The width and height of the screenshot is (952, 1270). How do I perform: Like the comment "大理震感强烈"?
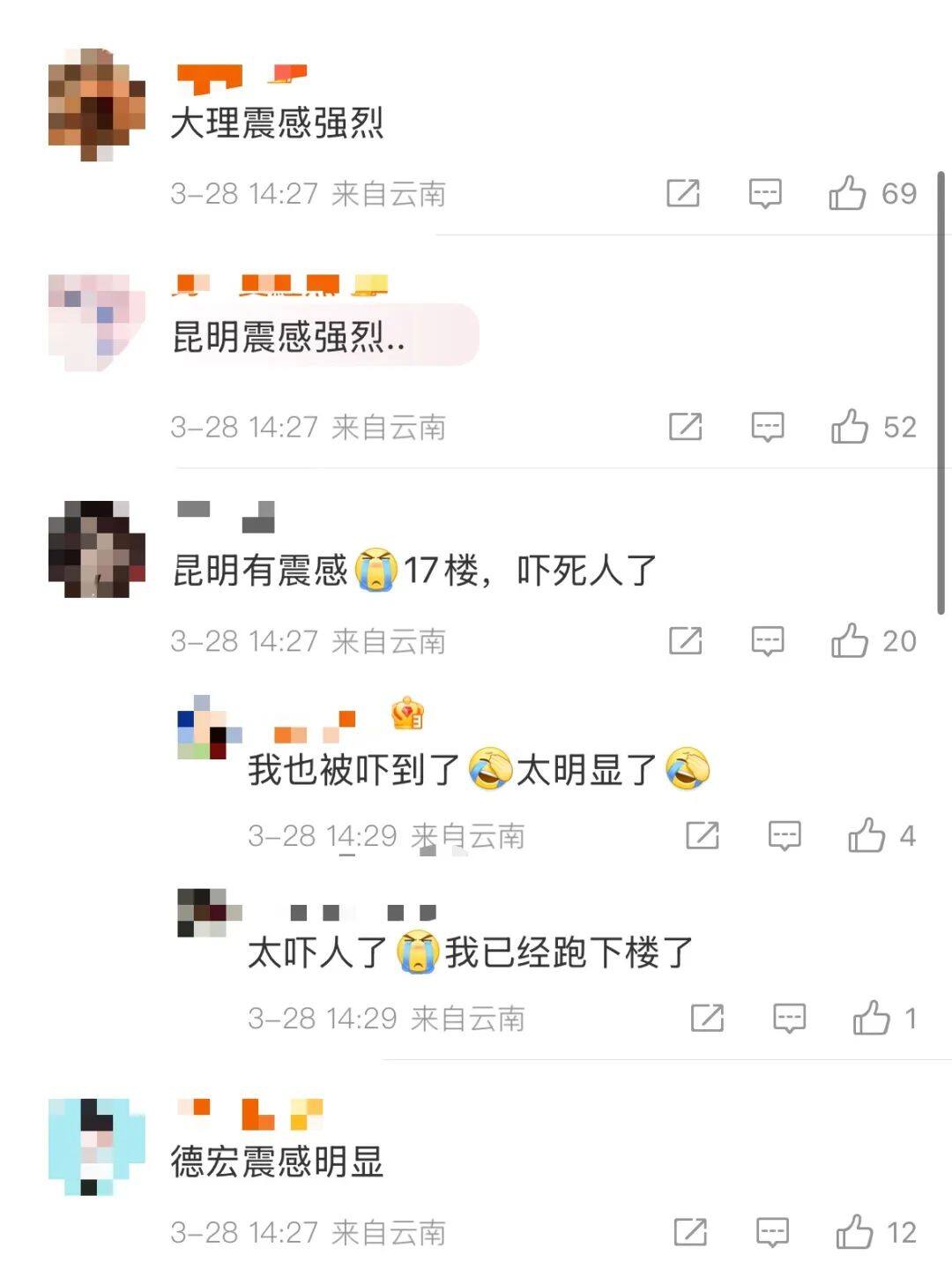(x=847, y=192)
